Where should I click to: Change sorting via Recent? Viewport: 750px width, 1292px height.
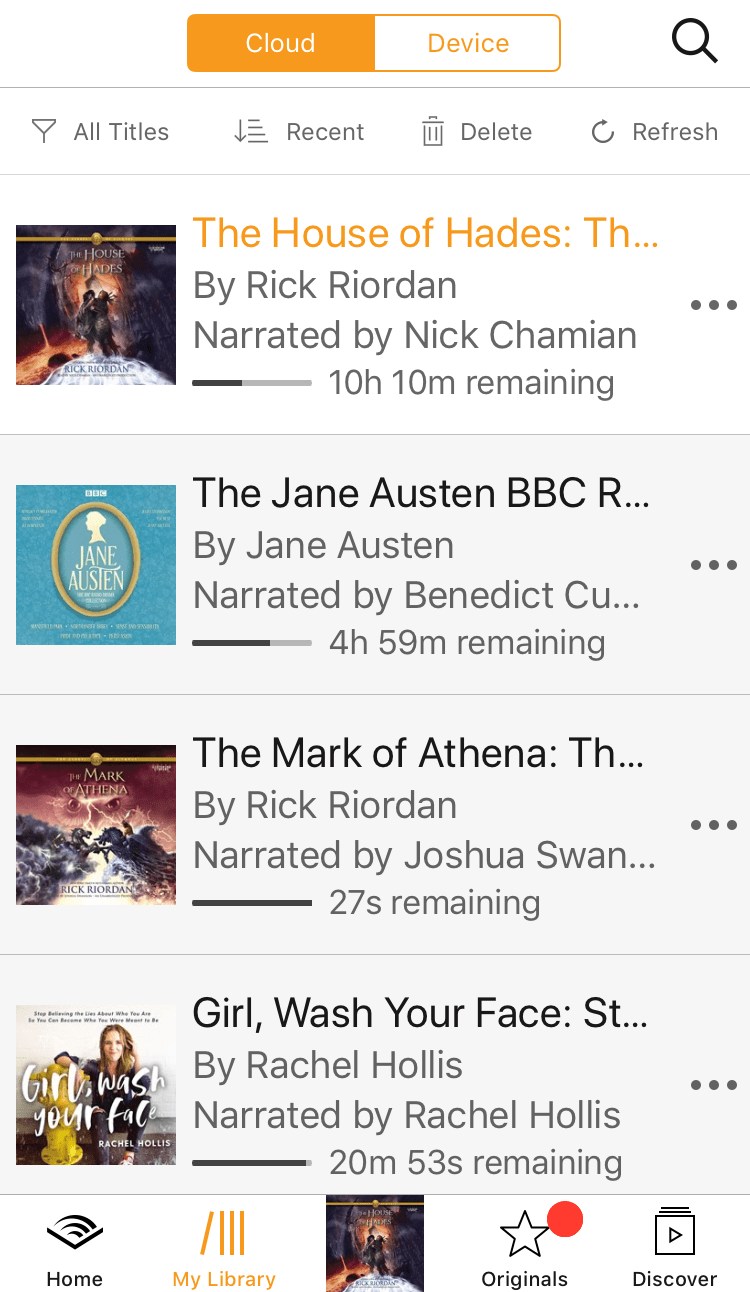click(299, 132)
